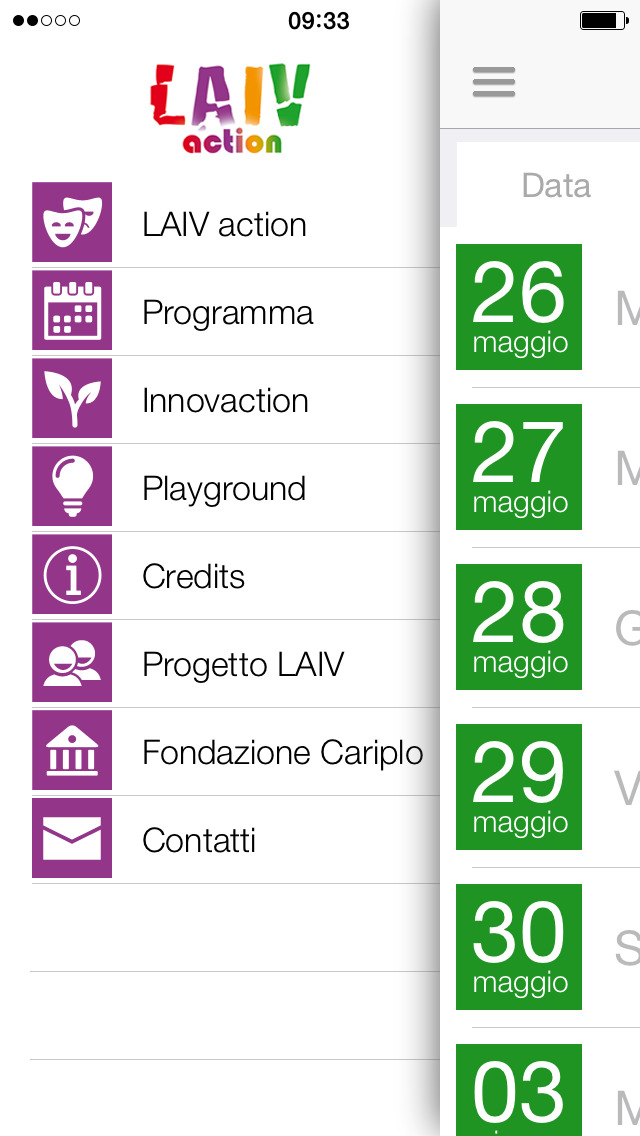Open Fondazione Cariplo
Viewport: 640px width, 1136px height.
[236, 752]
